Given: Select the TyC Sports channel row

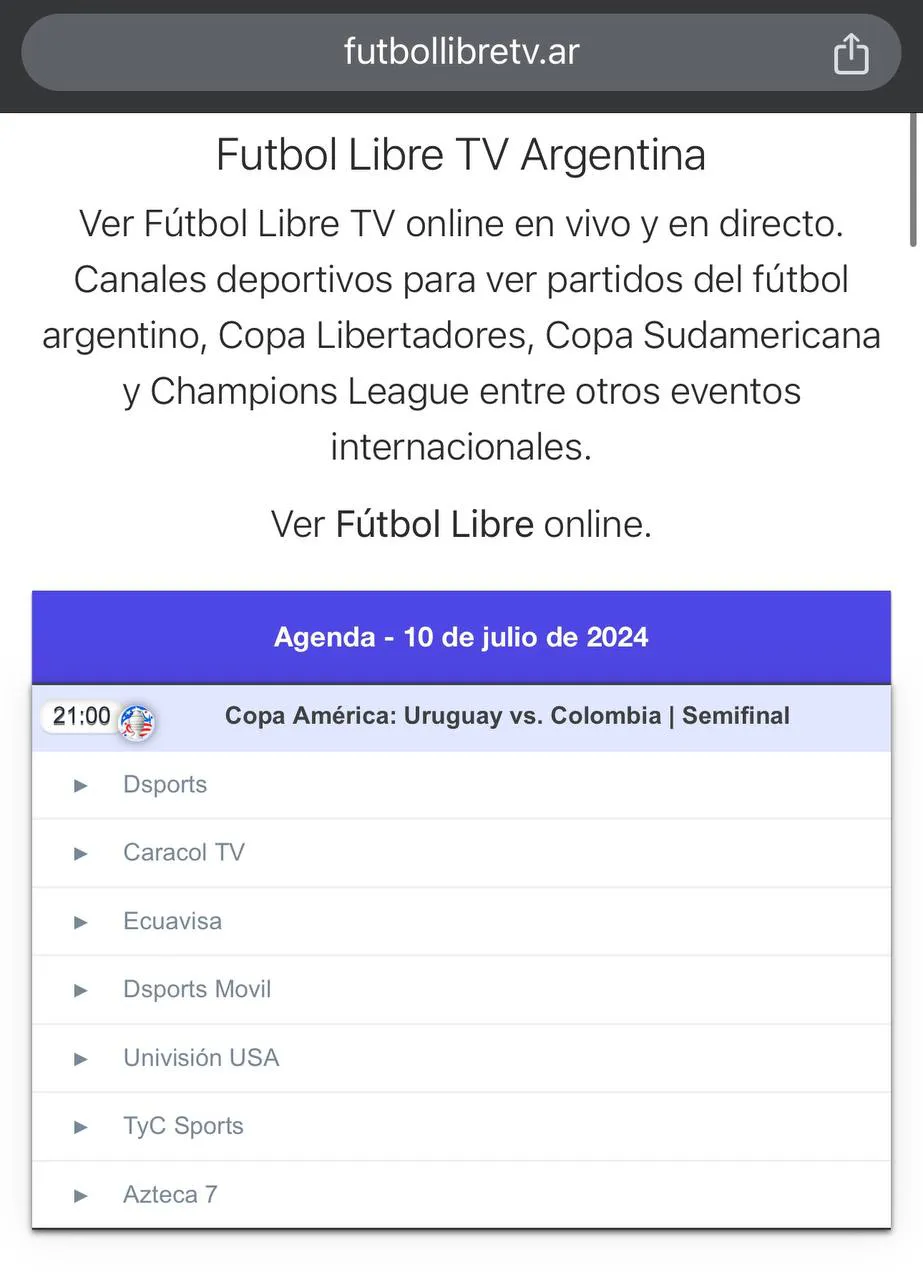Looking at the screenshot, I should pos(183,1126).
